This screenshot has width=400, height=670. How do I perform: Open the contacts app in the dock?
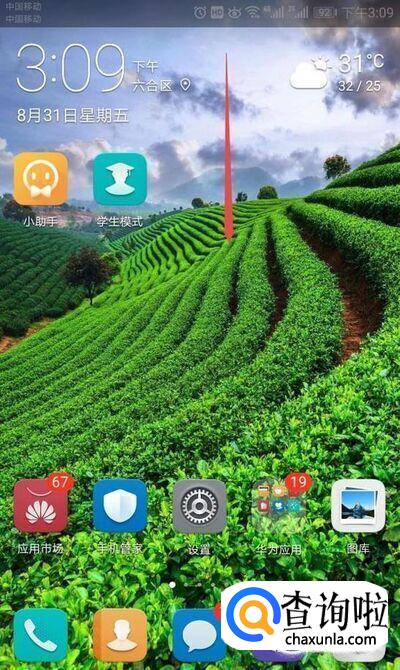click(x=120, y=635)
